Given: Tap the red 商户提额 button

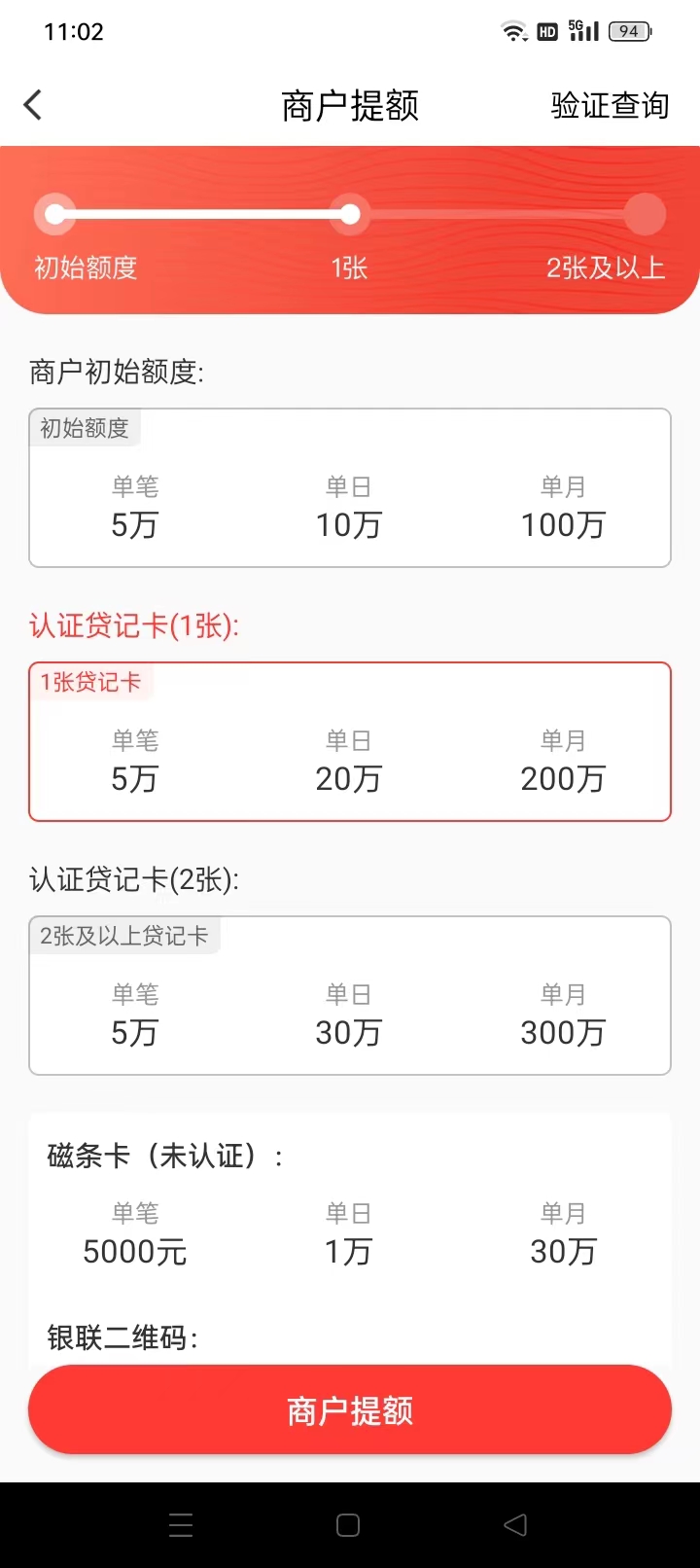Looking at the screenshot, I should pos(350,1409).
